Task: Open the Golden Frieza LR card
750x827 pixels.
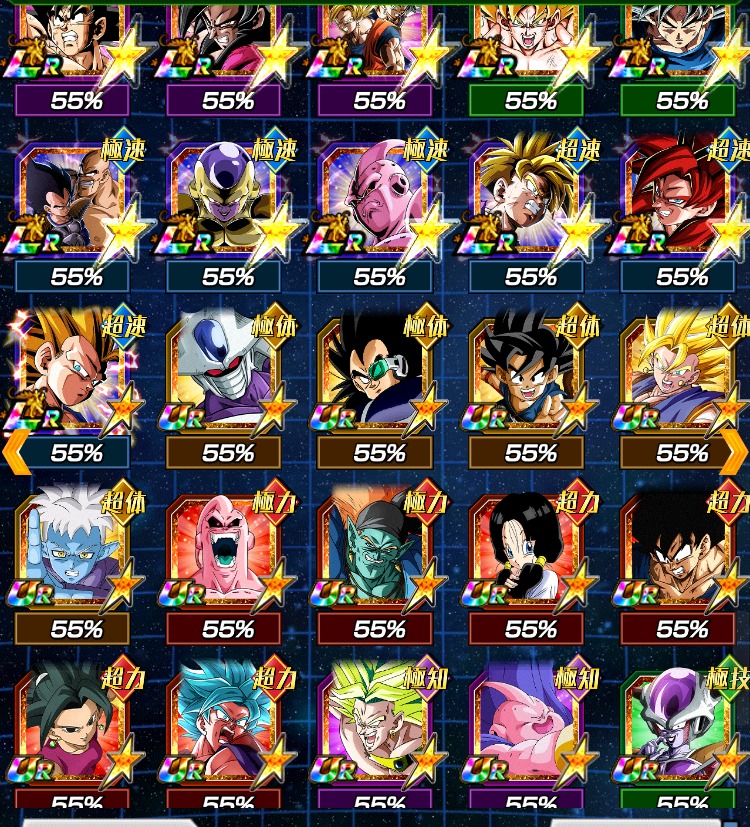Action: (224, 200)
